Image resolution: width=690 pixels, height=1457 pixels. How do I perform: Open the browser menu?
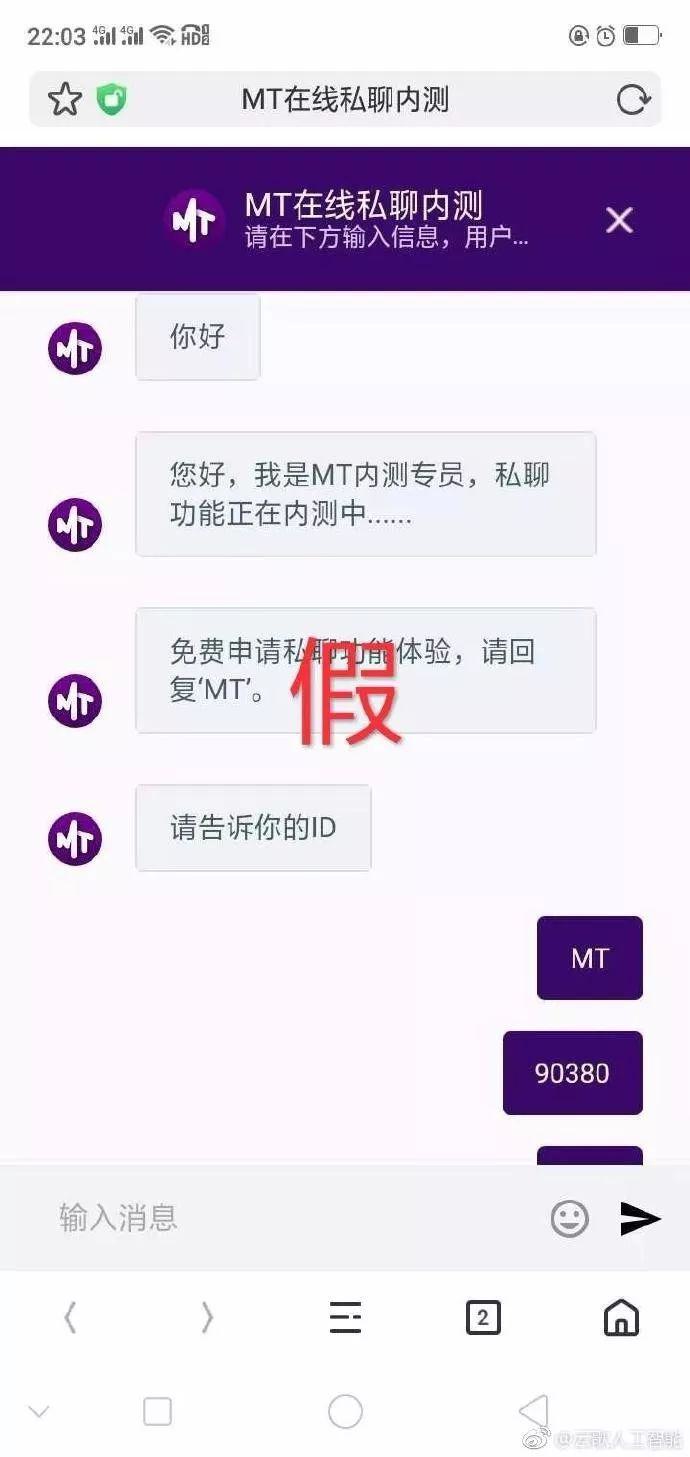point(345,1318)
